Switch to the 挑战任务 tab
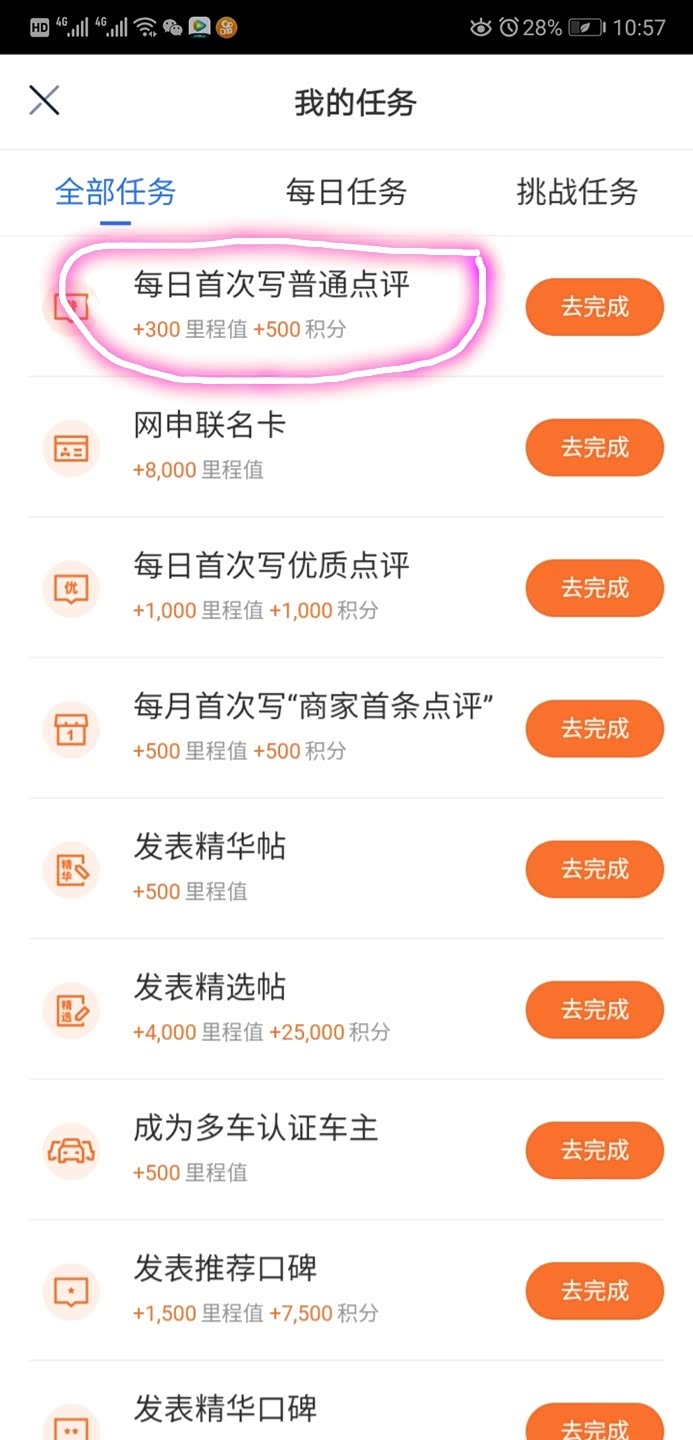 (x=577, y=192)
